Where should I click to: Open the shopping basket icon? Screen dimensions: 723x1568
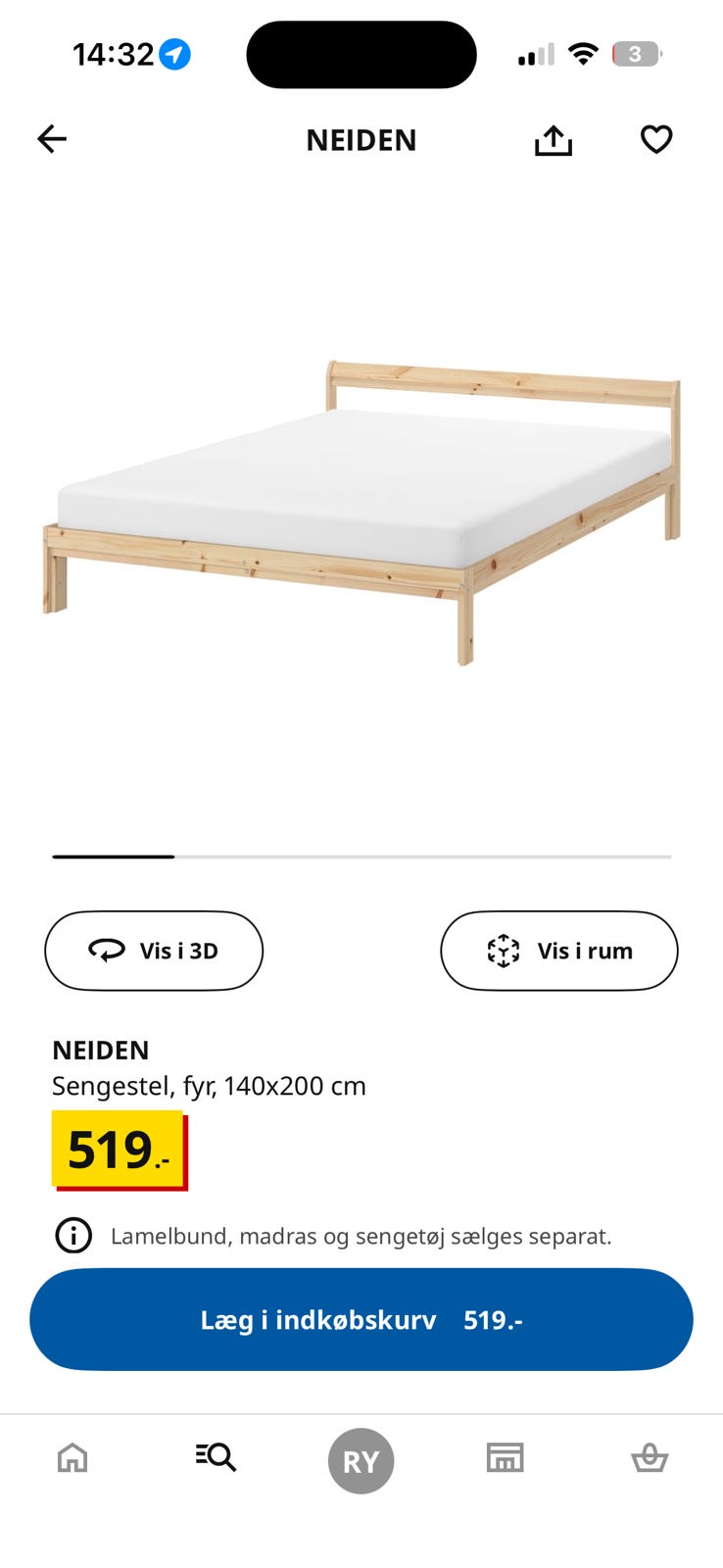(x=651, y=1459)
